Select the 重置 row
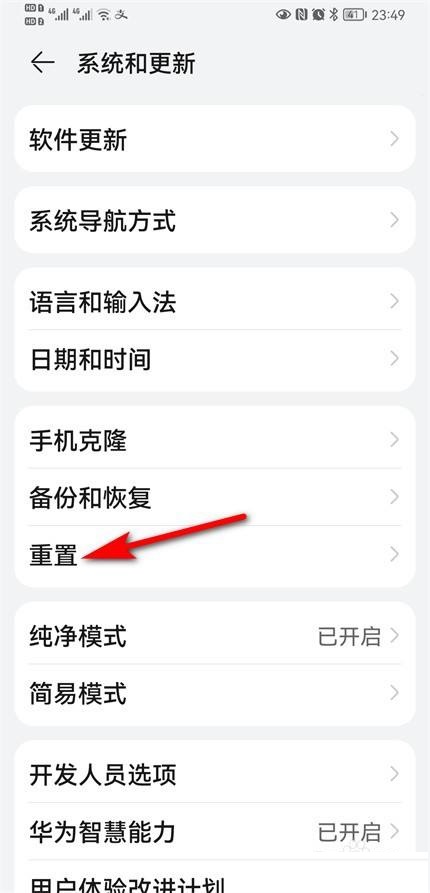 tap(215, 555)
